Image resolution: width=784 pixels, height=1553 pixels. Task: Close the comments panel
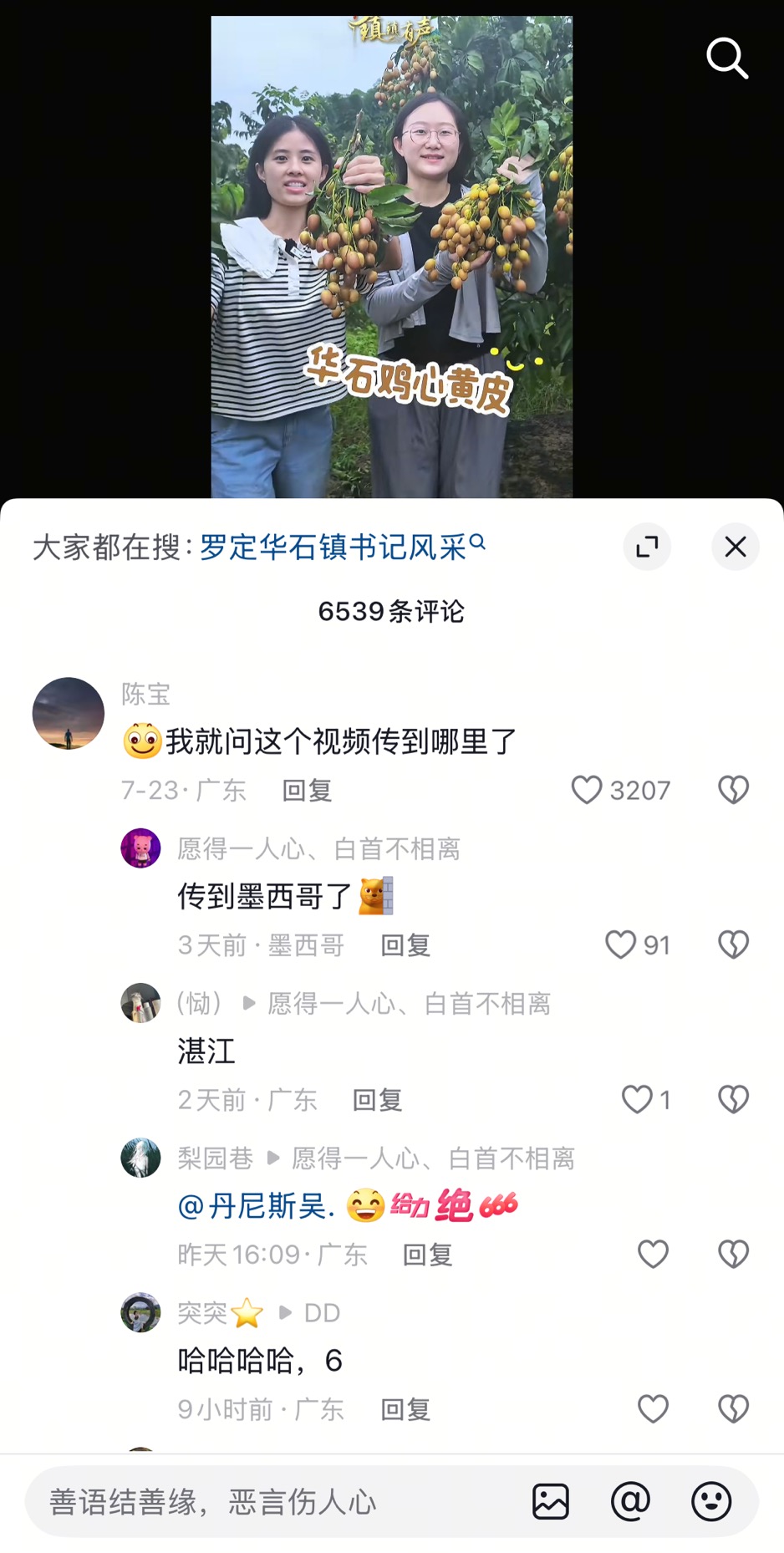(x=736, y=547)
